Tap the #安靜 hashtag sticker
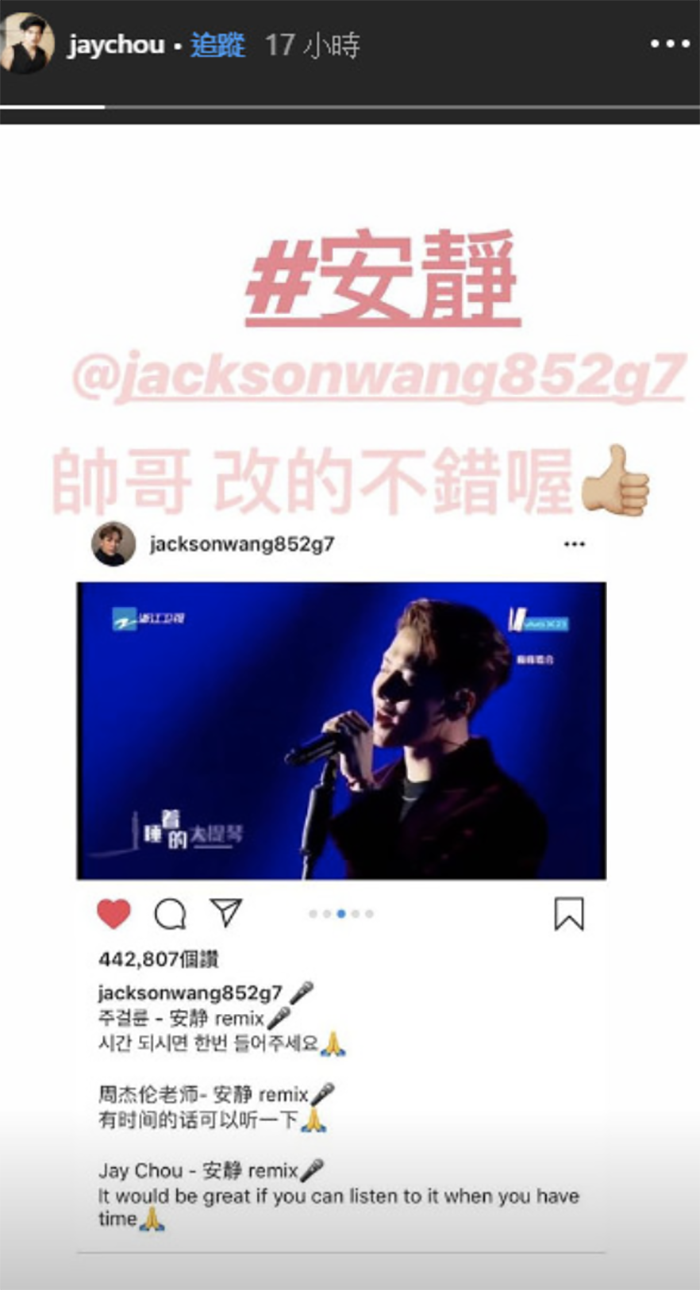 coord(383,279)
